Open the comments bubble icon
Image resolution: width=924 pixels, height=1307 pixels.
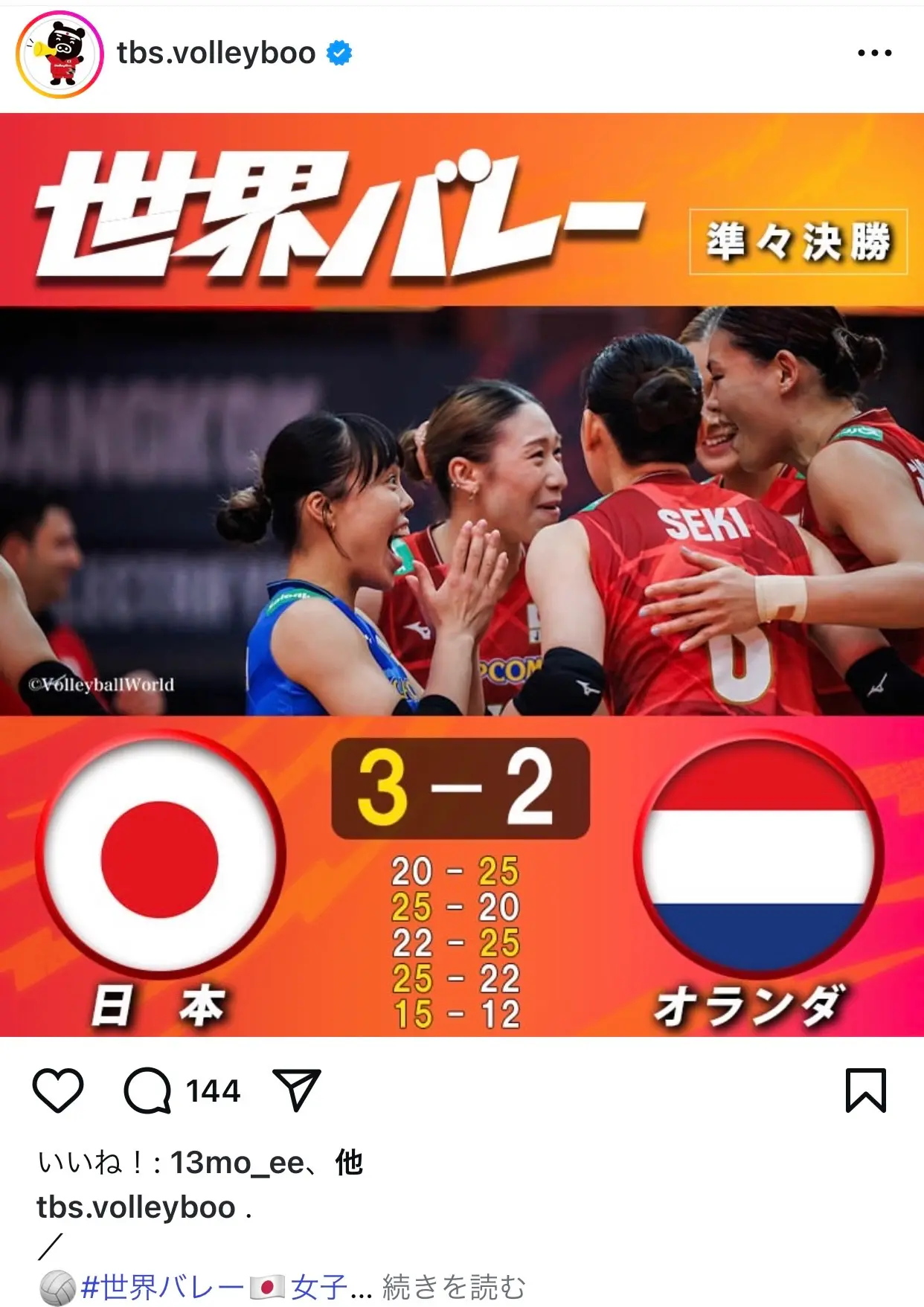[x=147, y=1091]
